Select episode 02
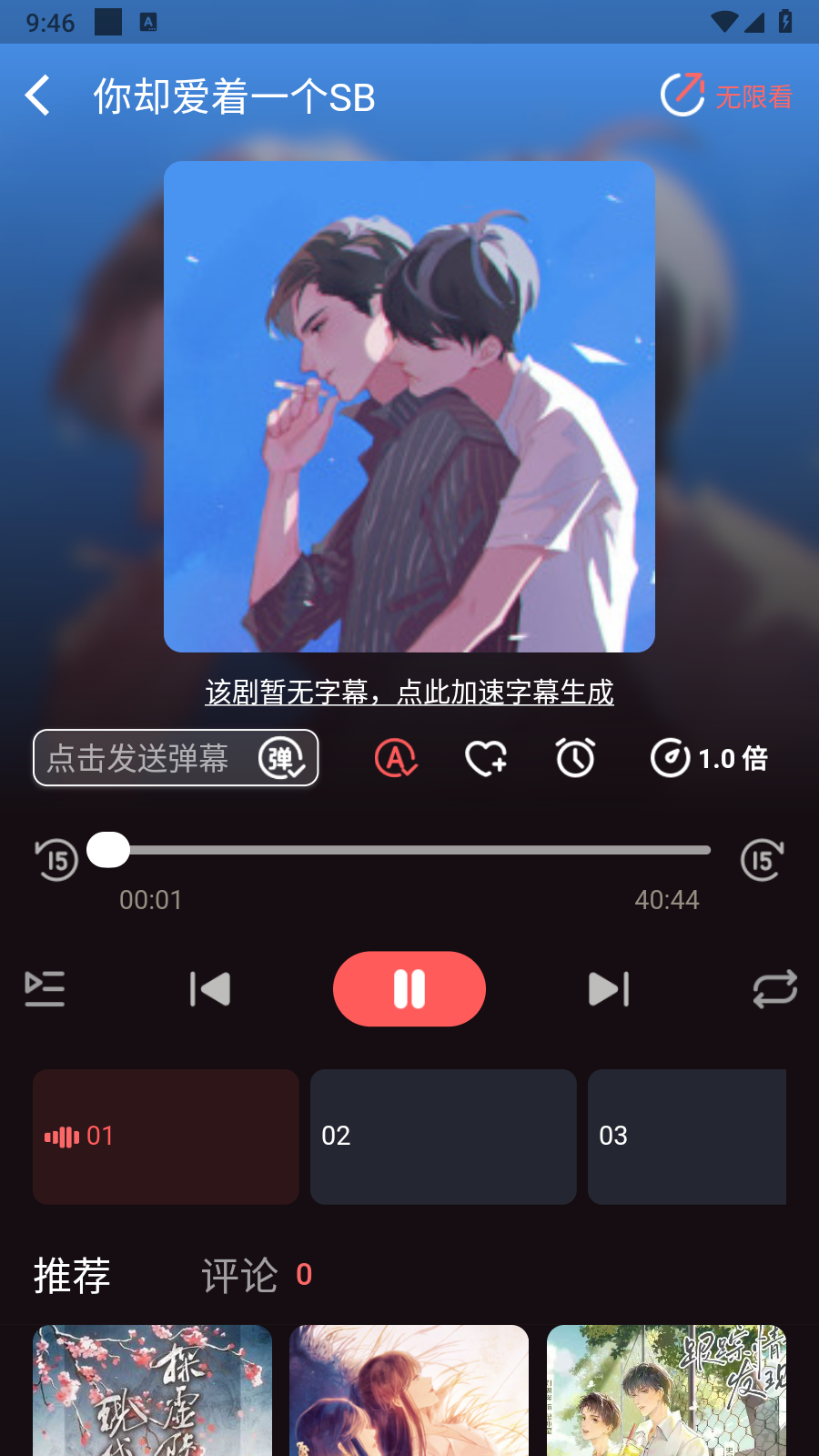 click(443, 1136)
